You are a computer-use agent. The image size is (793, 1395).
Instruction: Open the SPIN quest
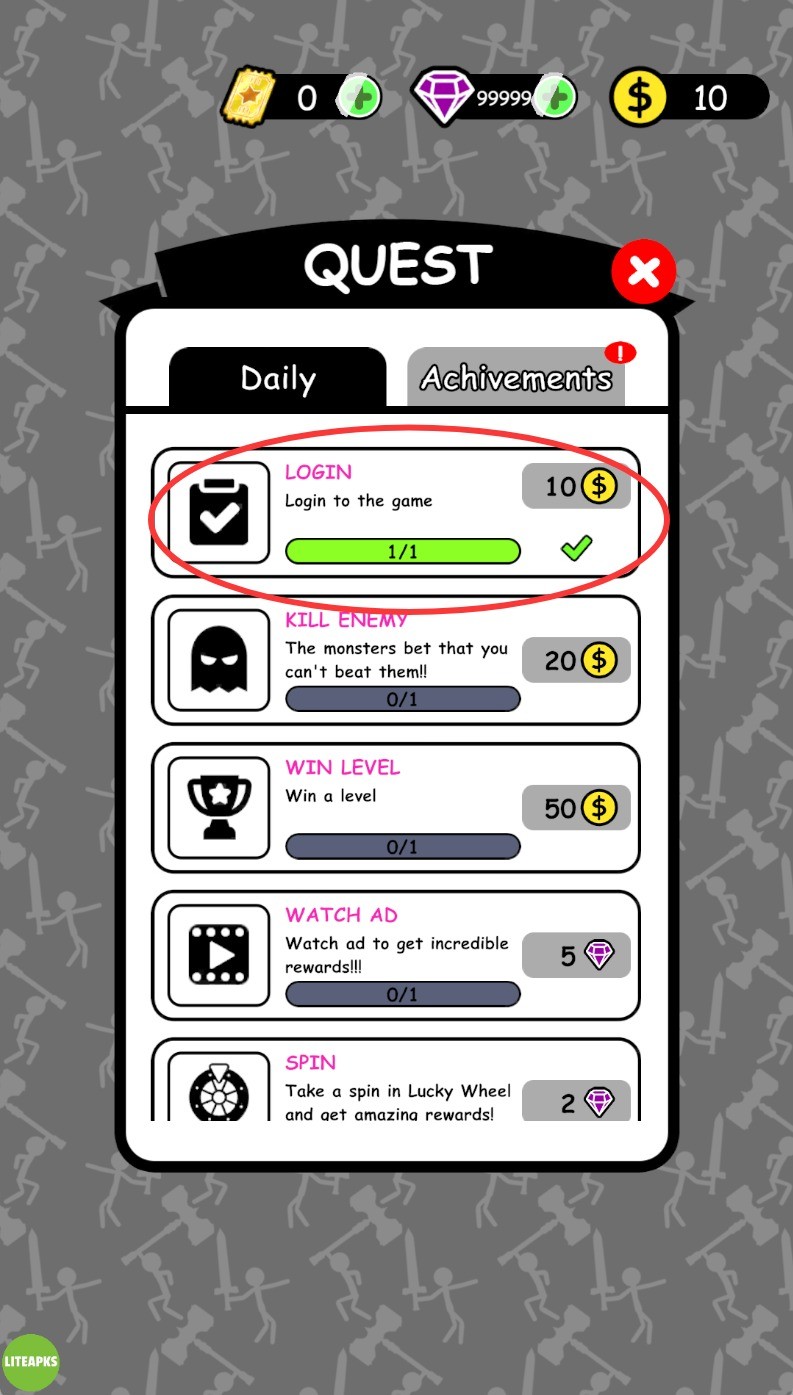tap(396, 1085)
